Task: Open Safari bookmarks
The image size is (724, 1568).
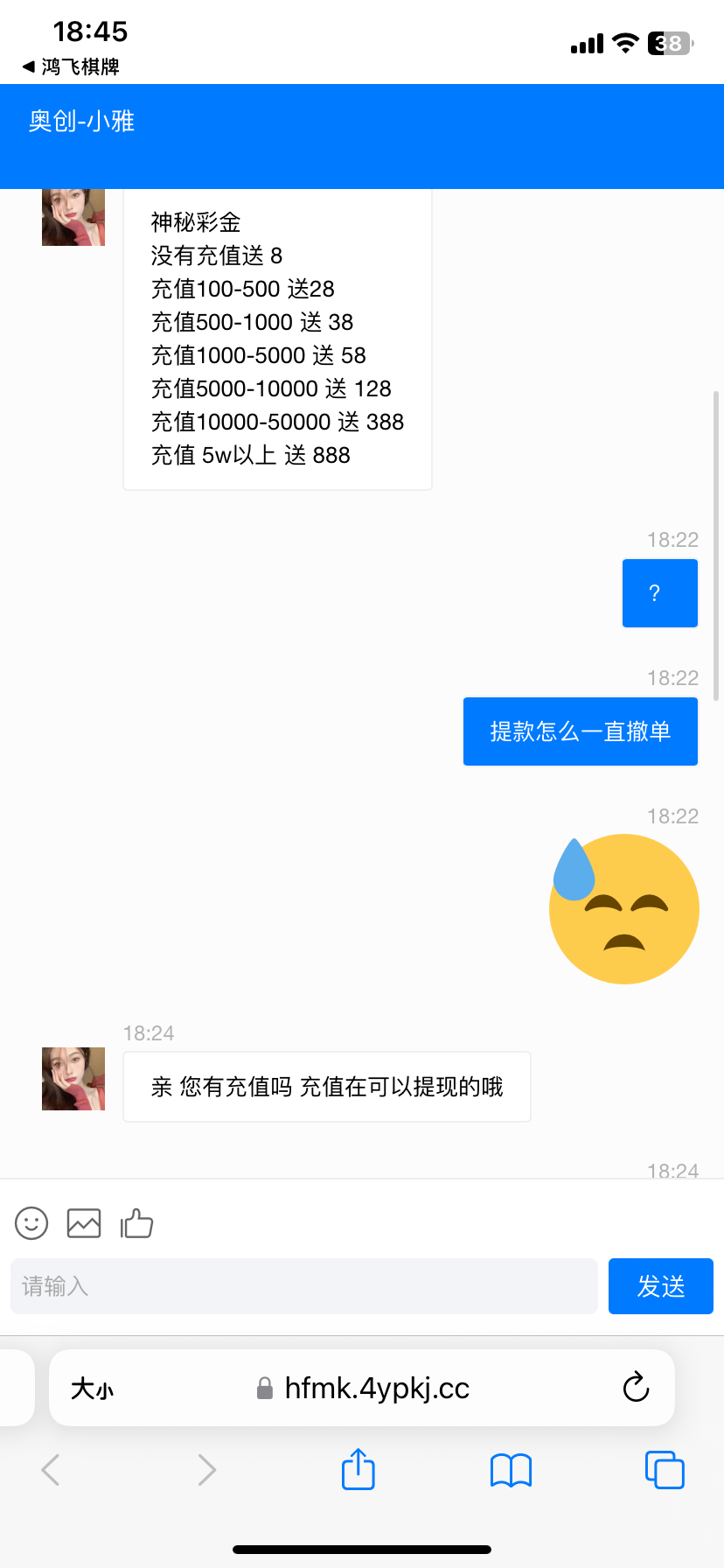Action: point(511,1470)
